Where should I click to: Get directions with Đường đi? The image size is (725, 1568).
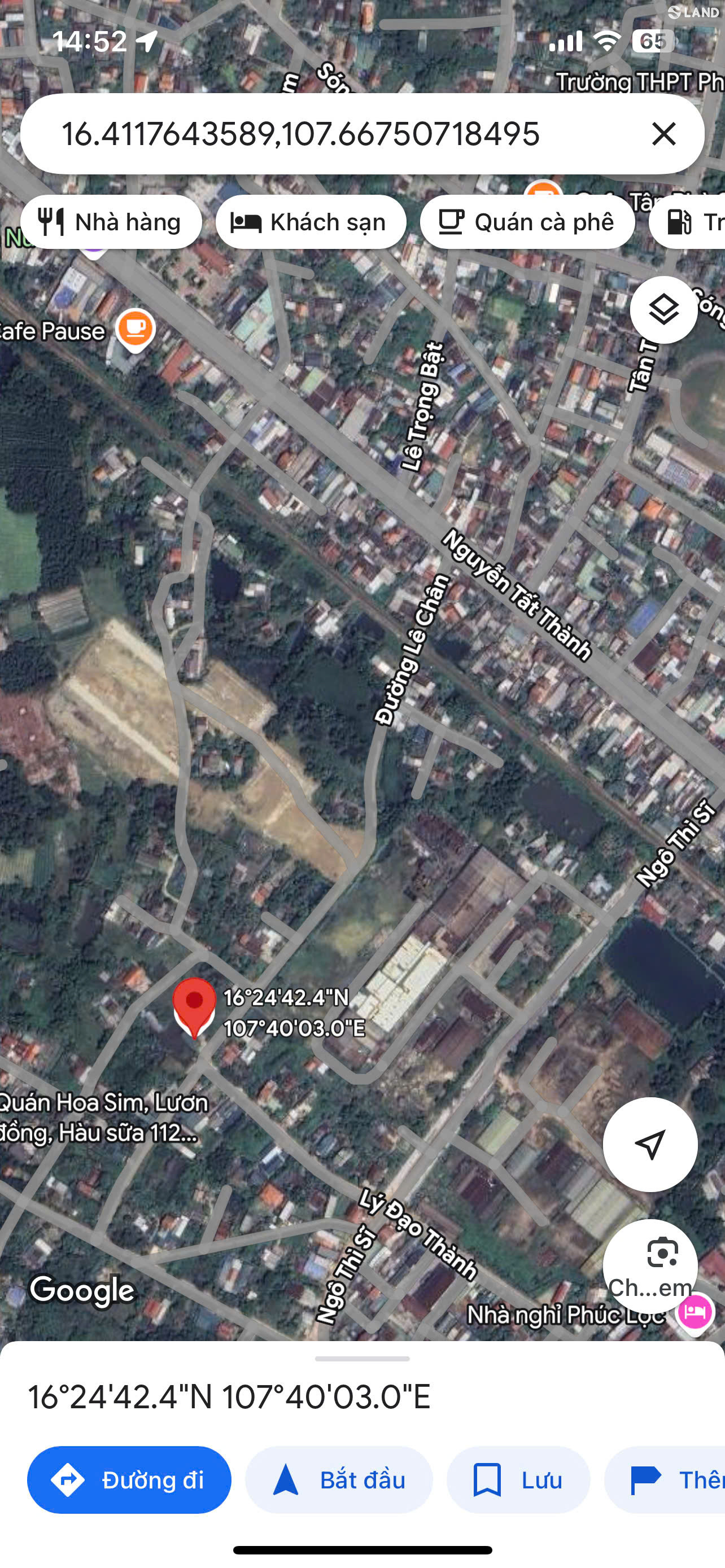[129, 1479]
